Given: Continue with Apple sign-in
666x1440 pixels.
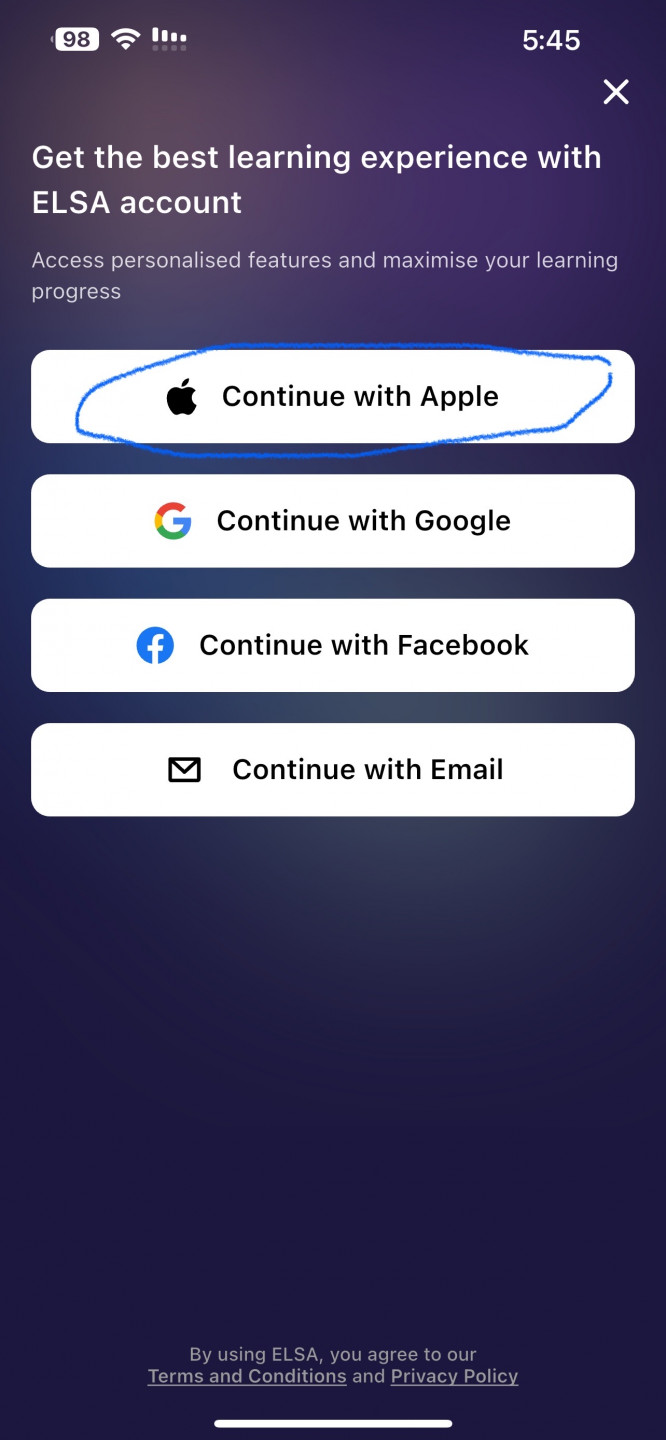Looking at the screenshot, I should click(333, 397).
